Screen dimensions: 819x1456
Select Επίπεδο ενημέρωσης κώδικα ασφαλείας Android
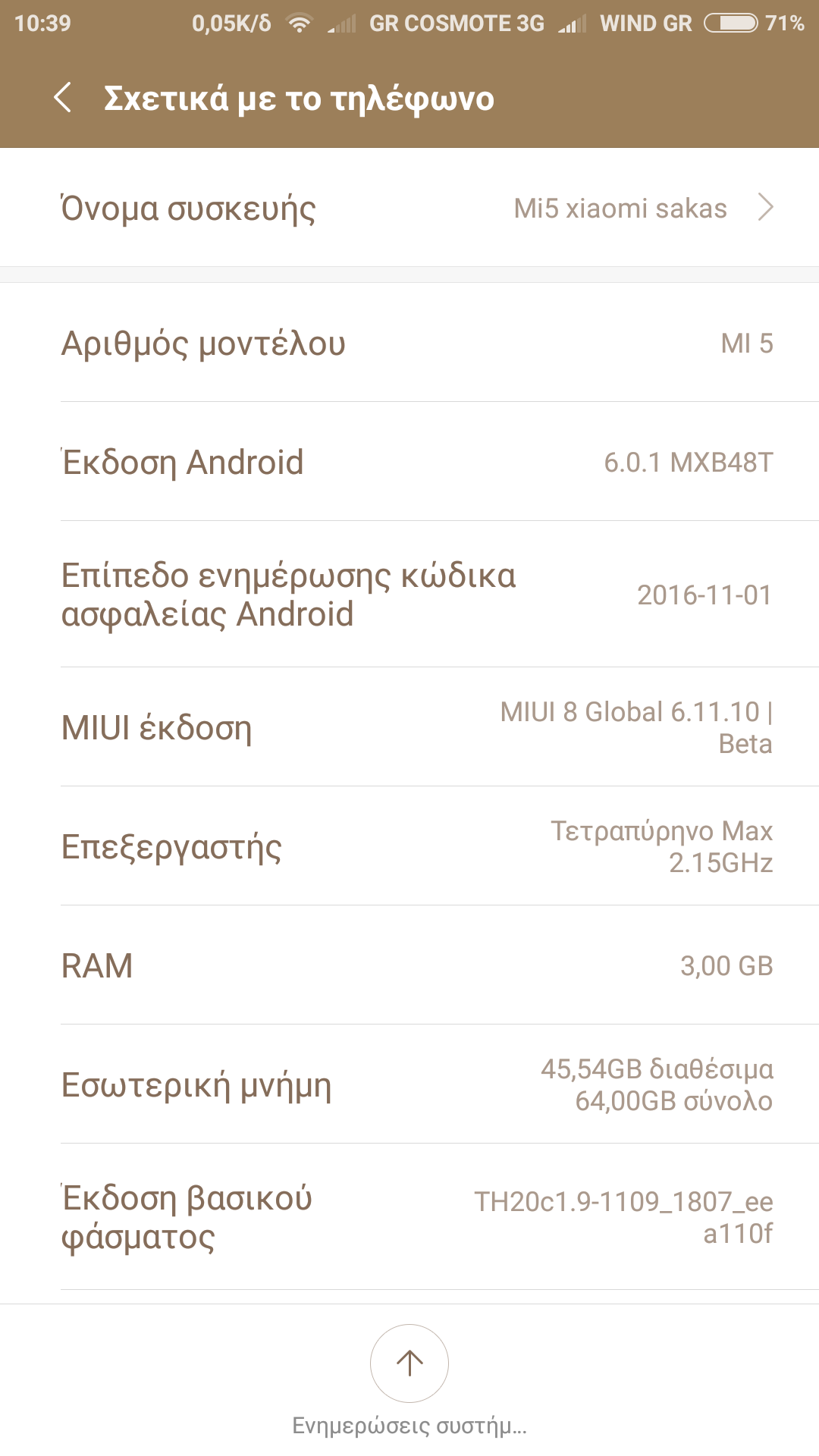point(409,595)
